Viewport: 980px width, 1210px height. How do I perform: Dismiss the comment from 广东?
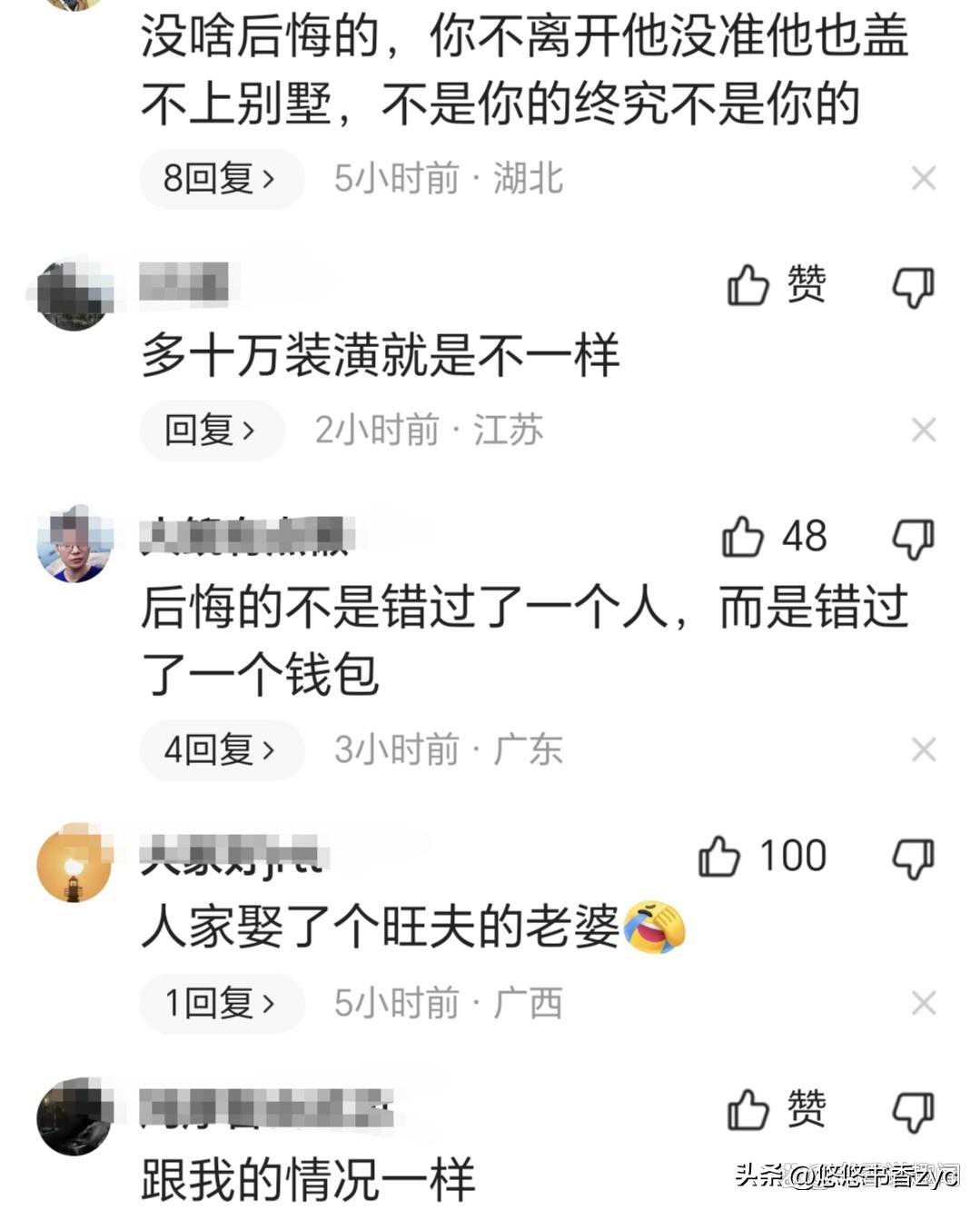point(923,749)
